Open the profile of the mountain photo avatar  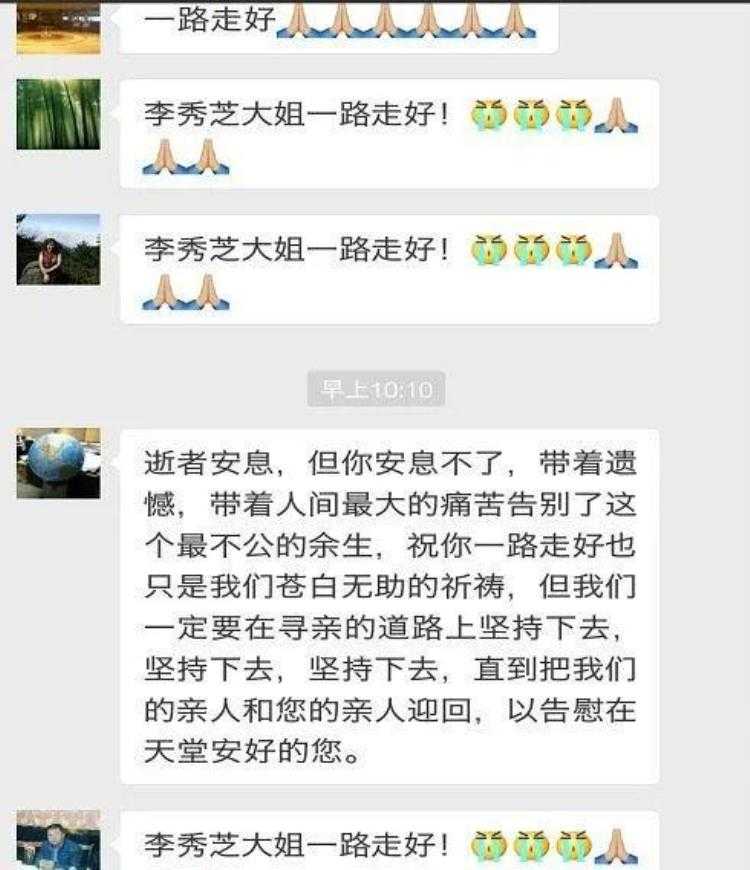click(x=58, y=249)
